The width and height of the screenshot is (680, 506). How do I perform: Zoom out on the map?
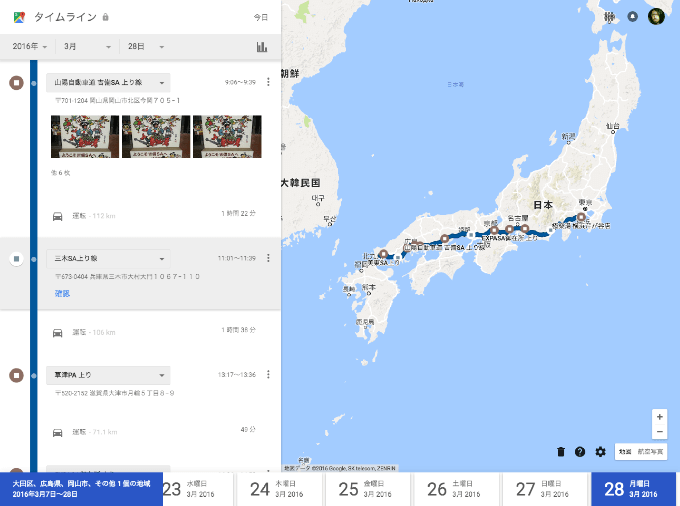click(x=659, y=431)
